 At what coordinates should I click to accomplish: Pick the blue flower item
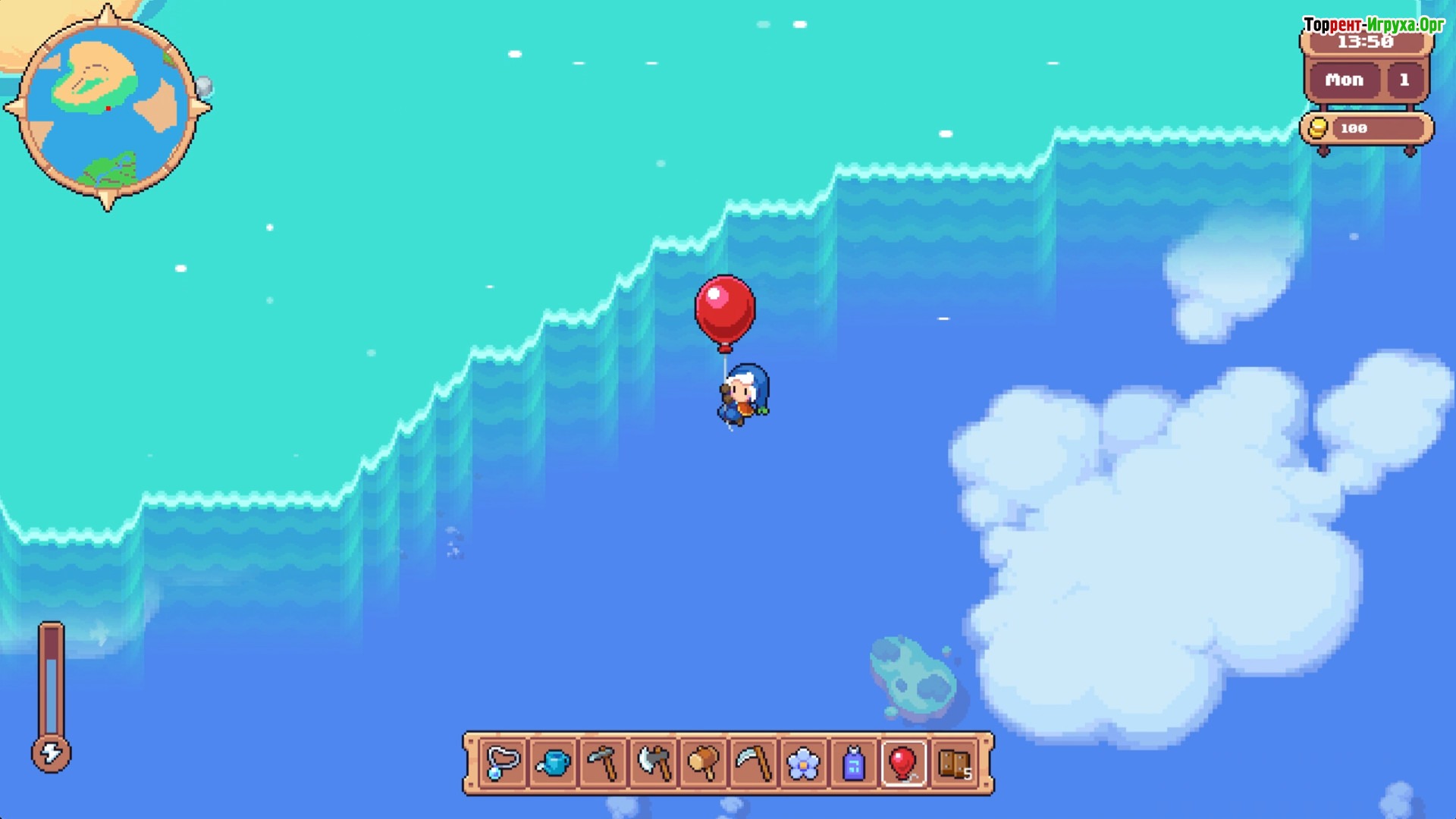point(803,763)
